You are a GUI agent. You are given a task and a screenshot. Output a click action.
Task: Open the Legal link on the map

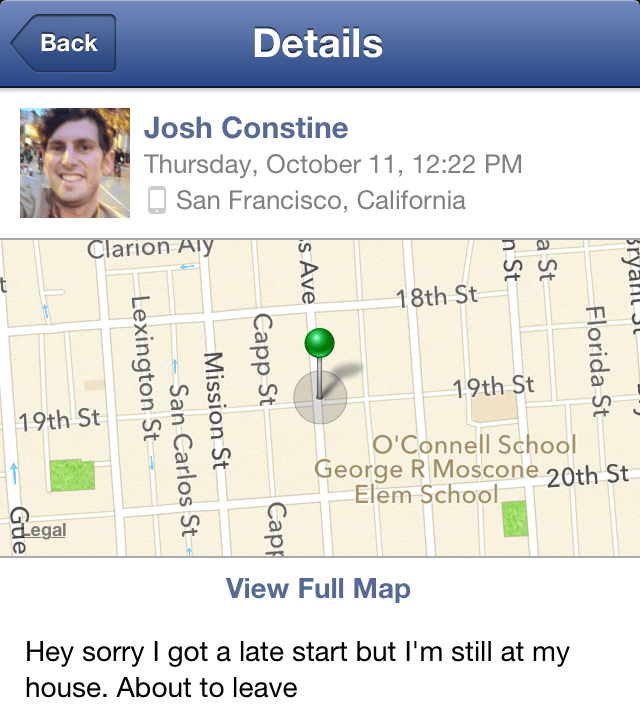pos(44,530)
